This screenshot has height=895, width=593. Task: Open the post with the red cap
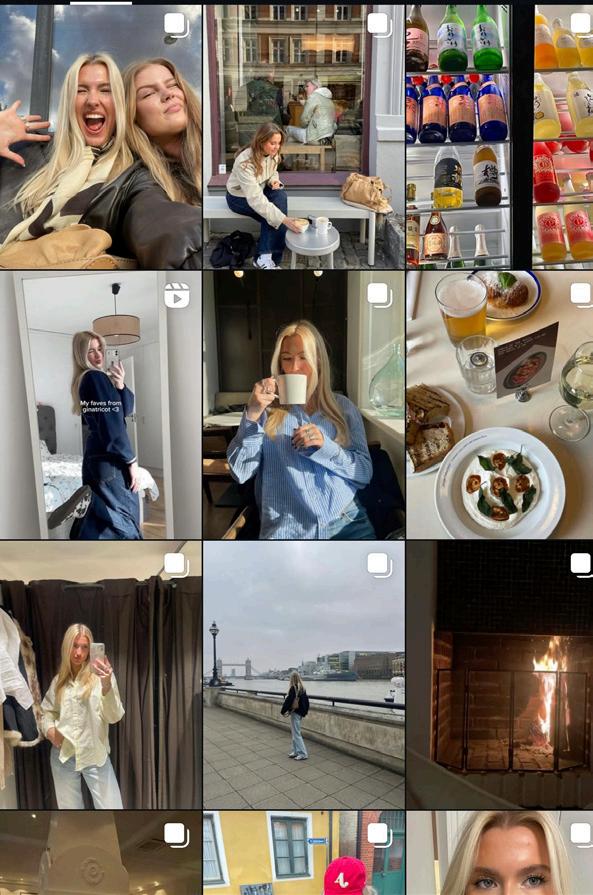click(304, 853)
